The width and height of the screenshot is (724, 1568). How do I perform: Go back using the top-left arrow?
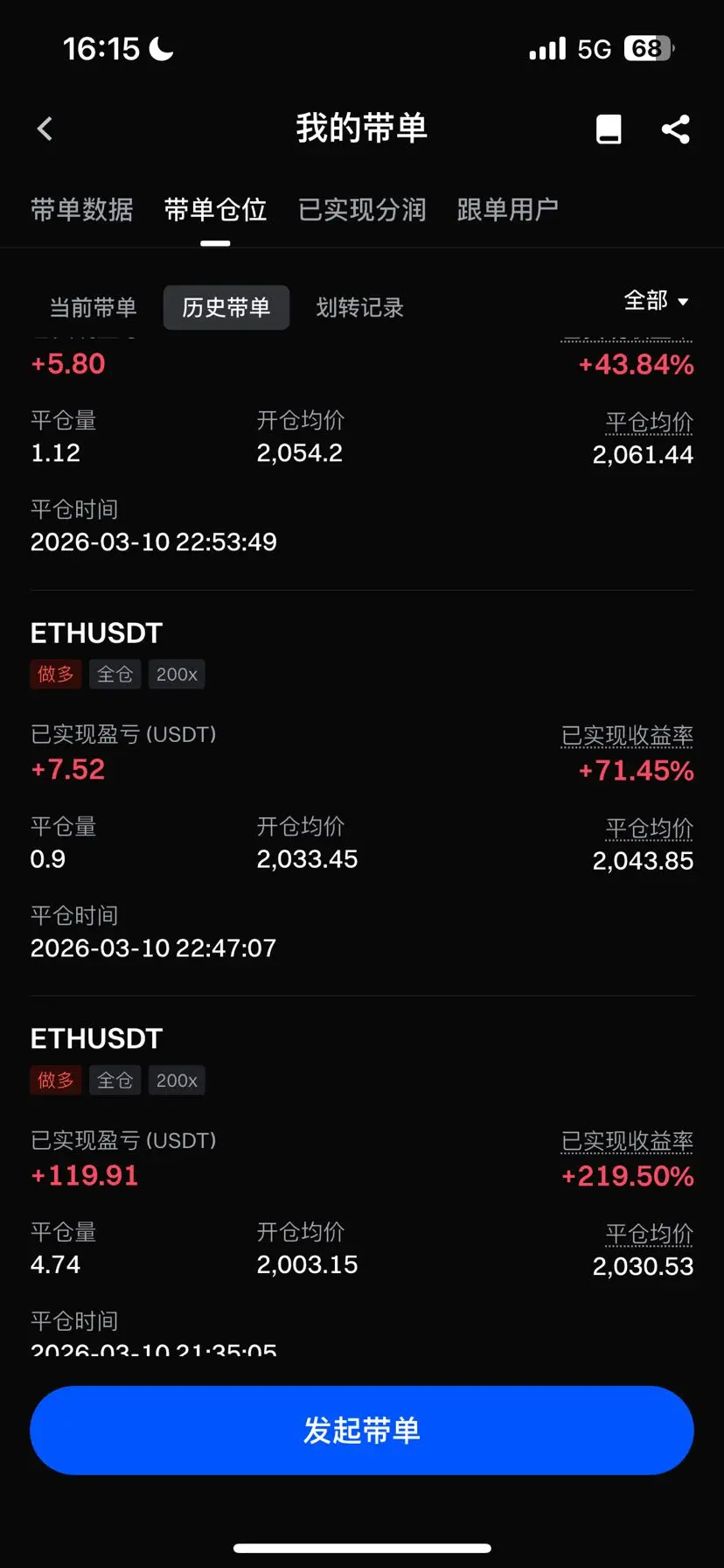coord(45,129)
